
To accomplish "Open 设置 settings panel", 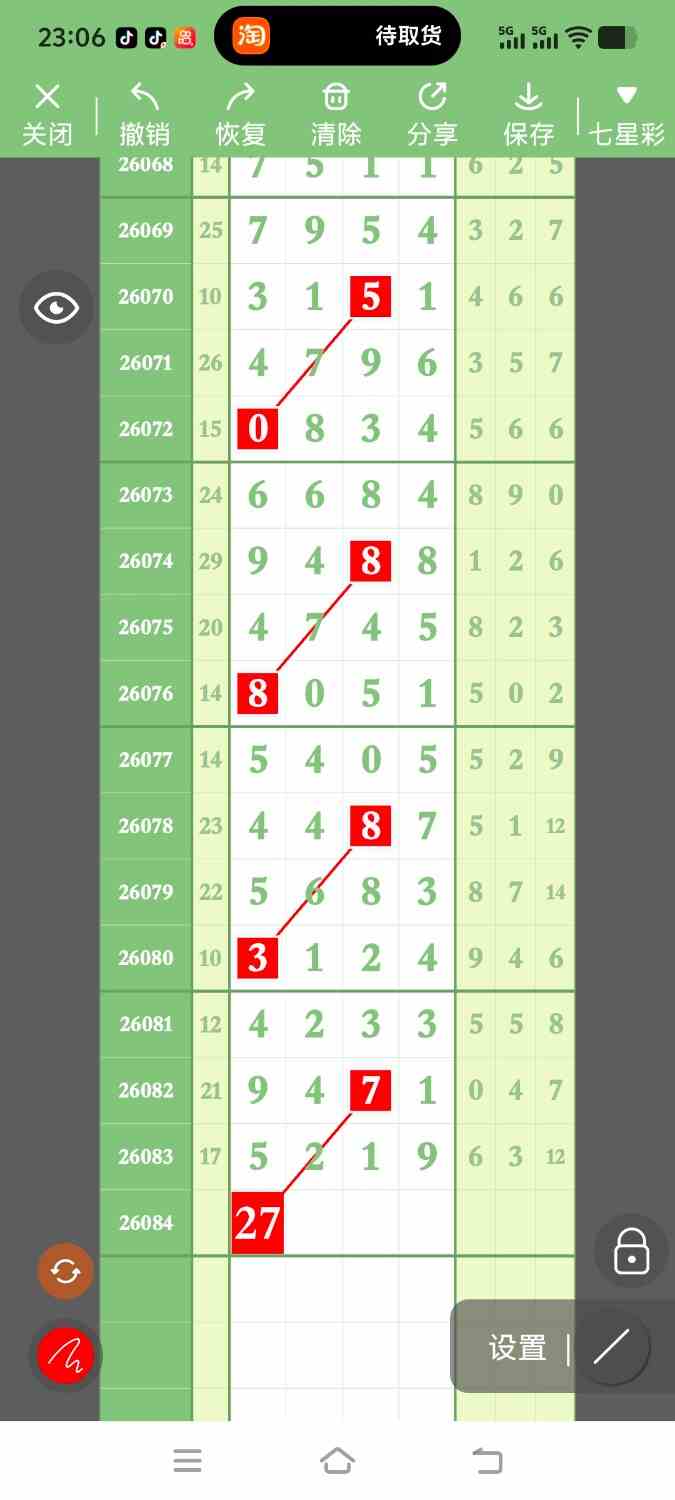I will pos(517,1348).
